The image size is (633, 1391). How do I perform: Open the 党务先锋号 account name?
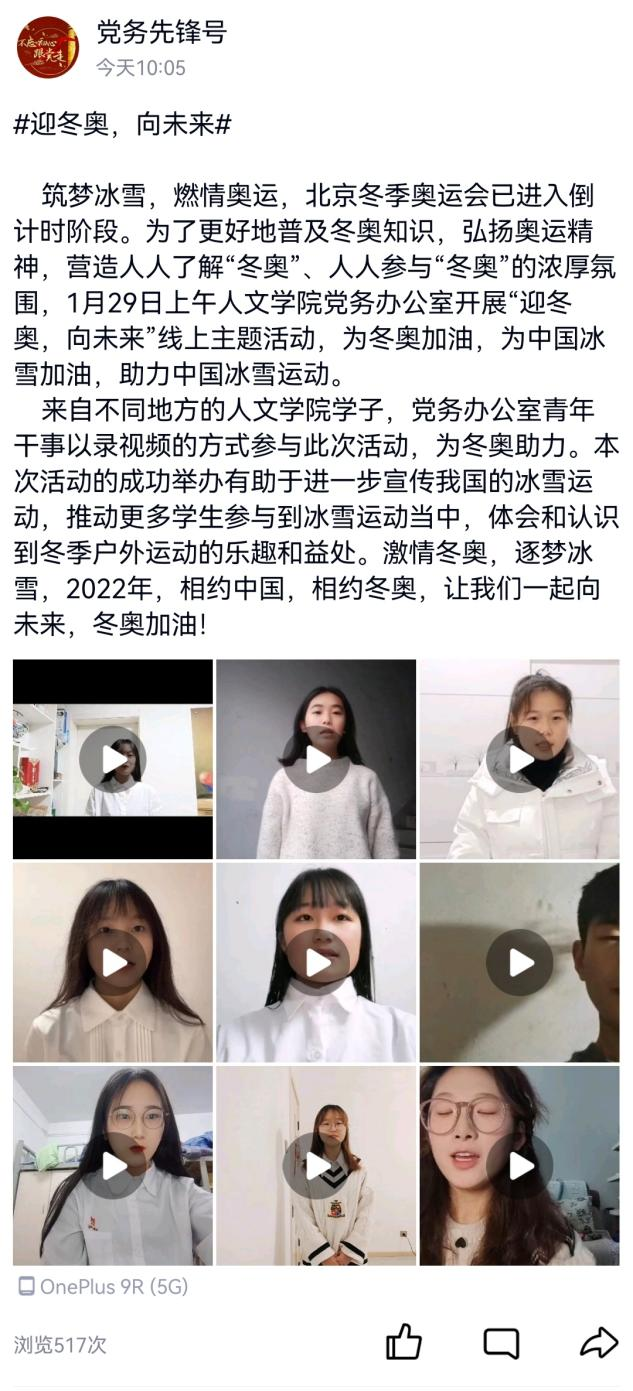point(161,32)
